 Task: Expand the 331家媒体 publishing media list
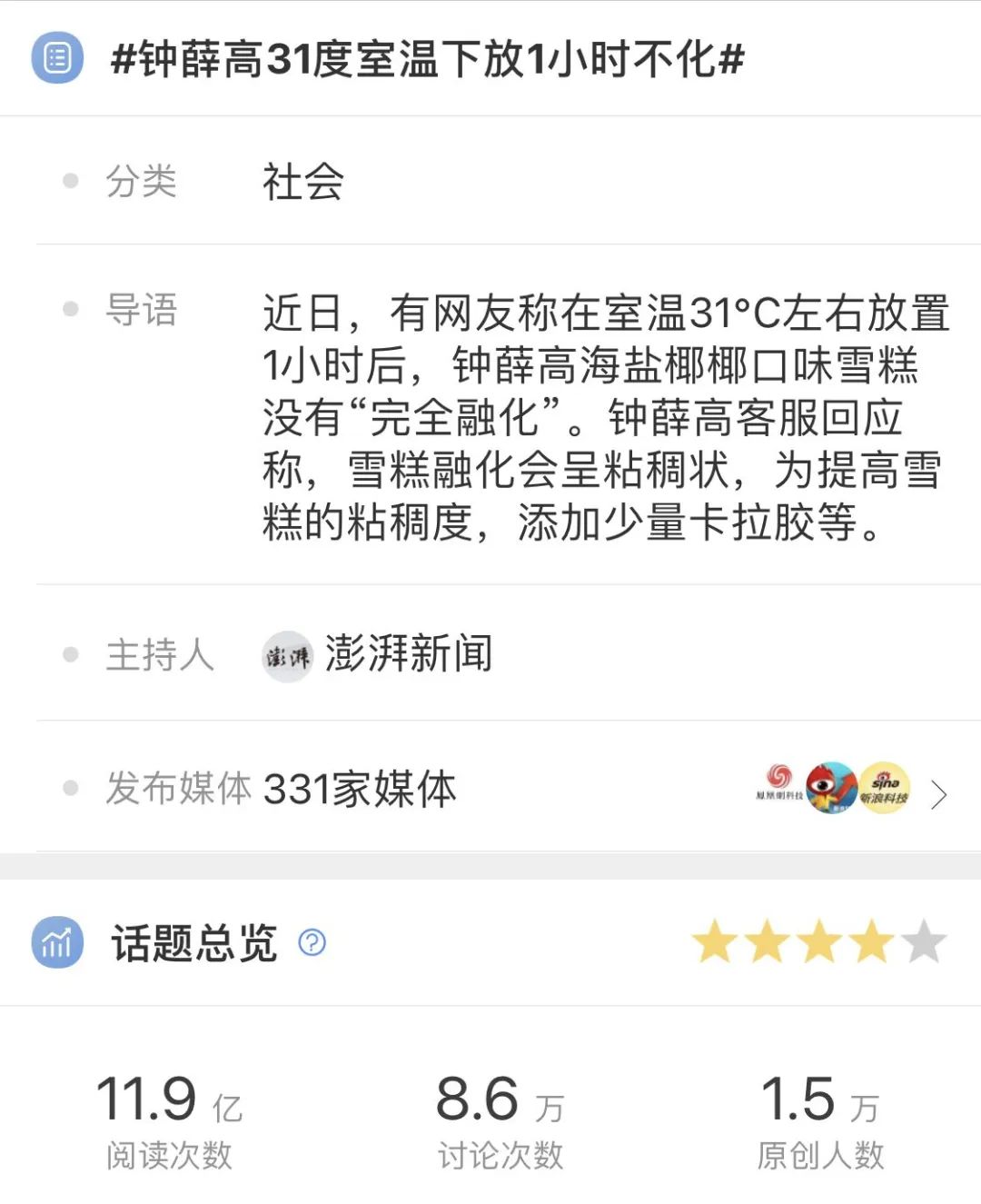coord(938,793)
